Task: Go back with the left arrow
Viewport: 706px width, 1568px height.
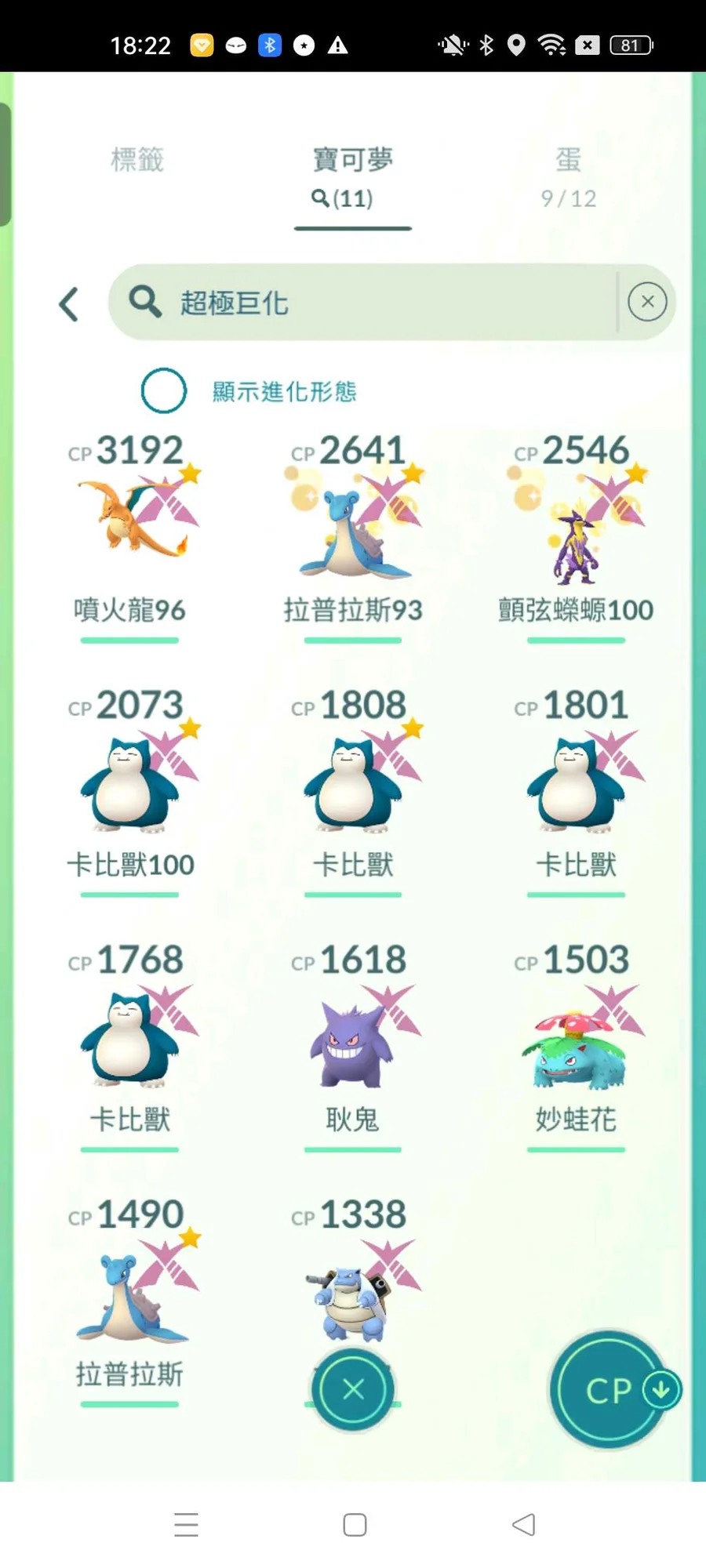Action: pyautogui.click(x=69, y=304)
